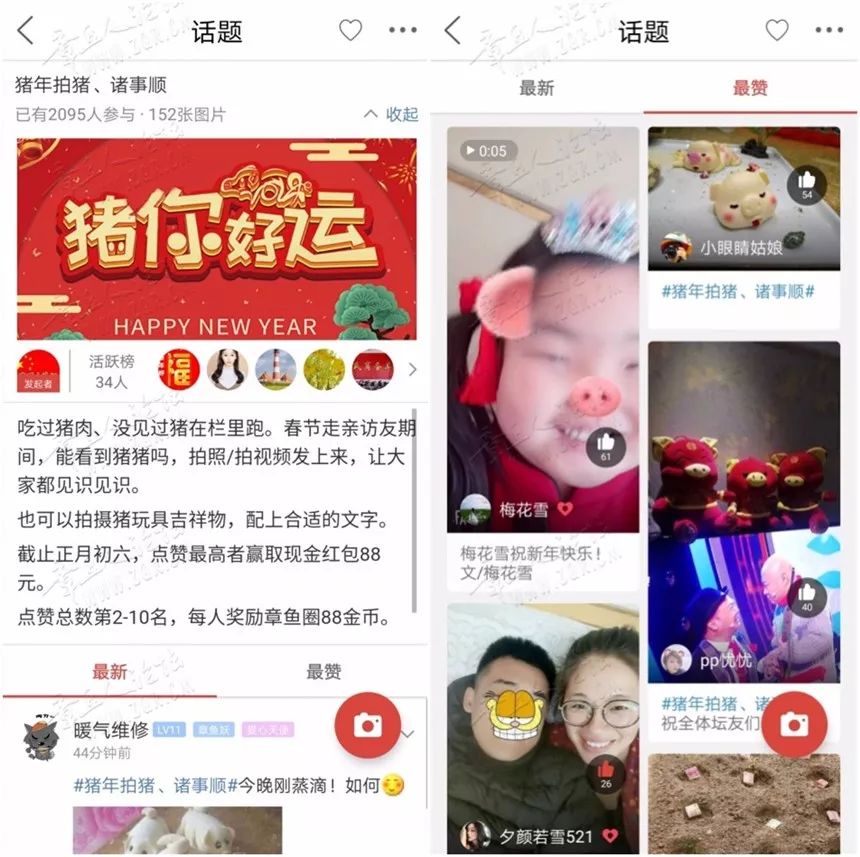Open 暖气维修's post from 44分钟前
860x857 pixels.
238,786
